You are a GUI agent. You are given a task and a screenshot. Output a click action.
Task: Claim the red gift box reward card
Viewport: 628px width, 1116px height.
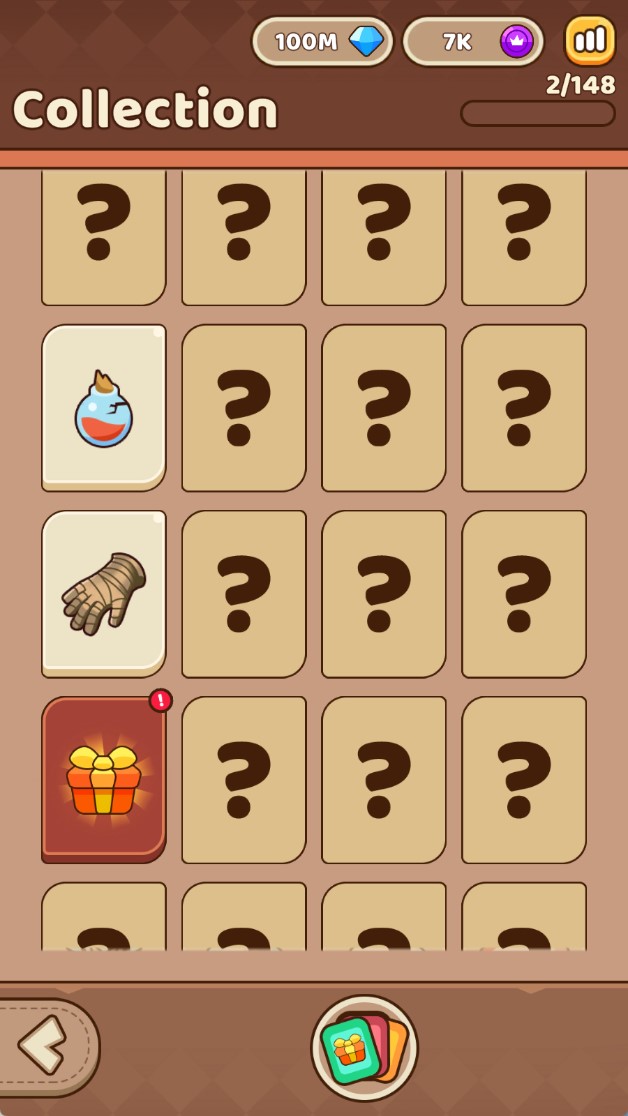point(104,779)
